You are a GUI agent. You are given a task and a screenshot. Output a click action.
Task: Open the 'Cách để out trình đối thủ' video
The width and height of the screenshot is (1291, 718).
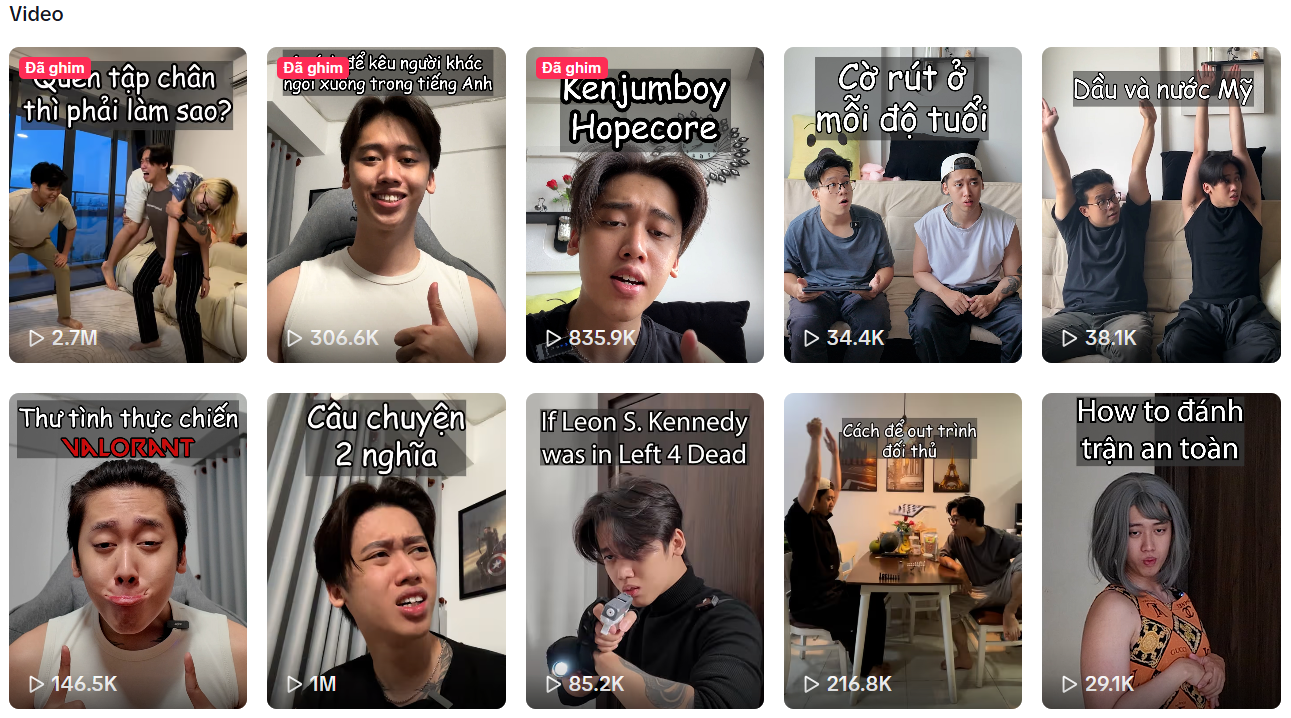[x=903, y=551]
